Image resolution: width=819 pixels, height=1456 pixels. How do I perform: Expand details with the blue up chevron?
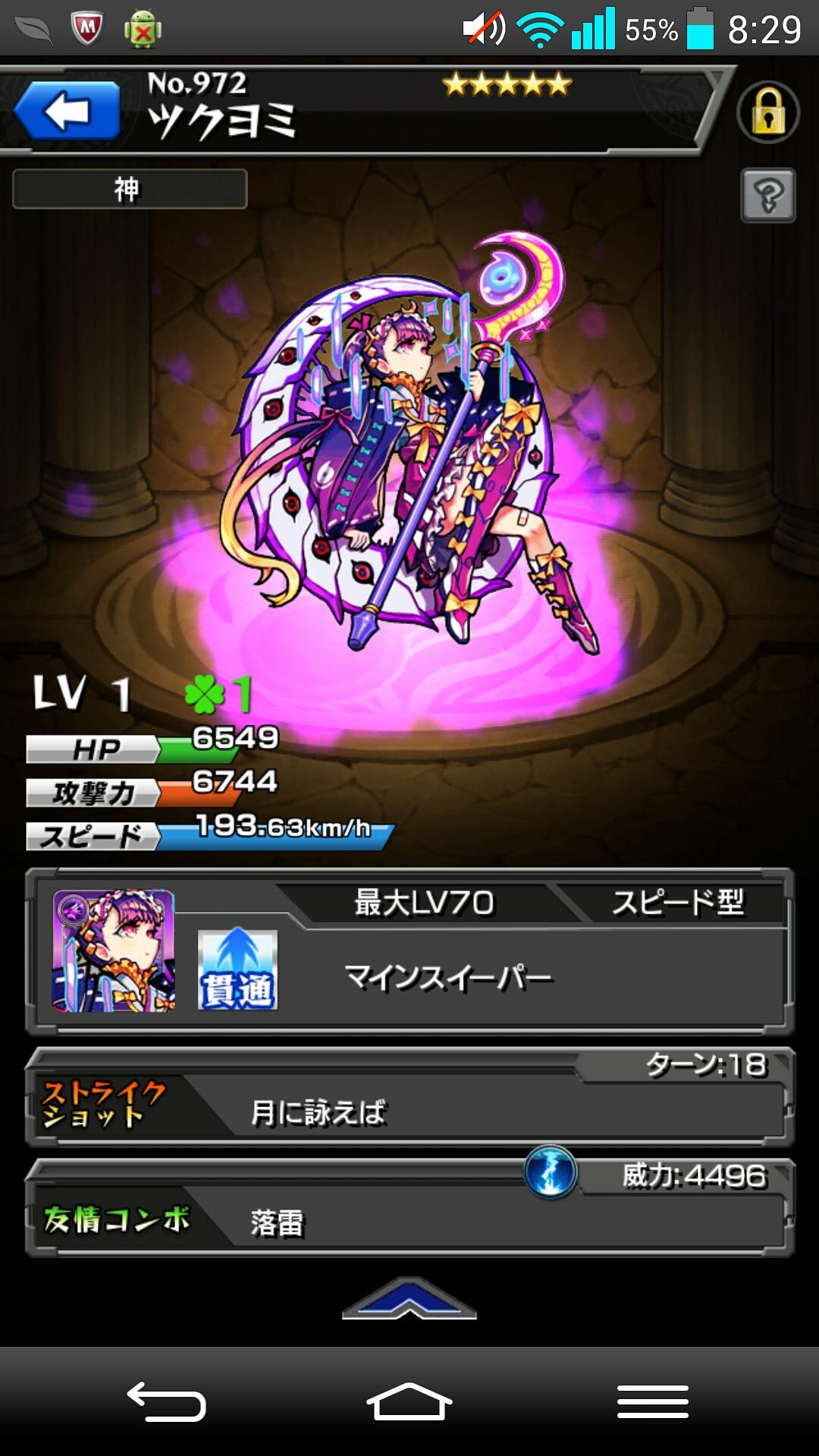[x=409, y=1299]
